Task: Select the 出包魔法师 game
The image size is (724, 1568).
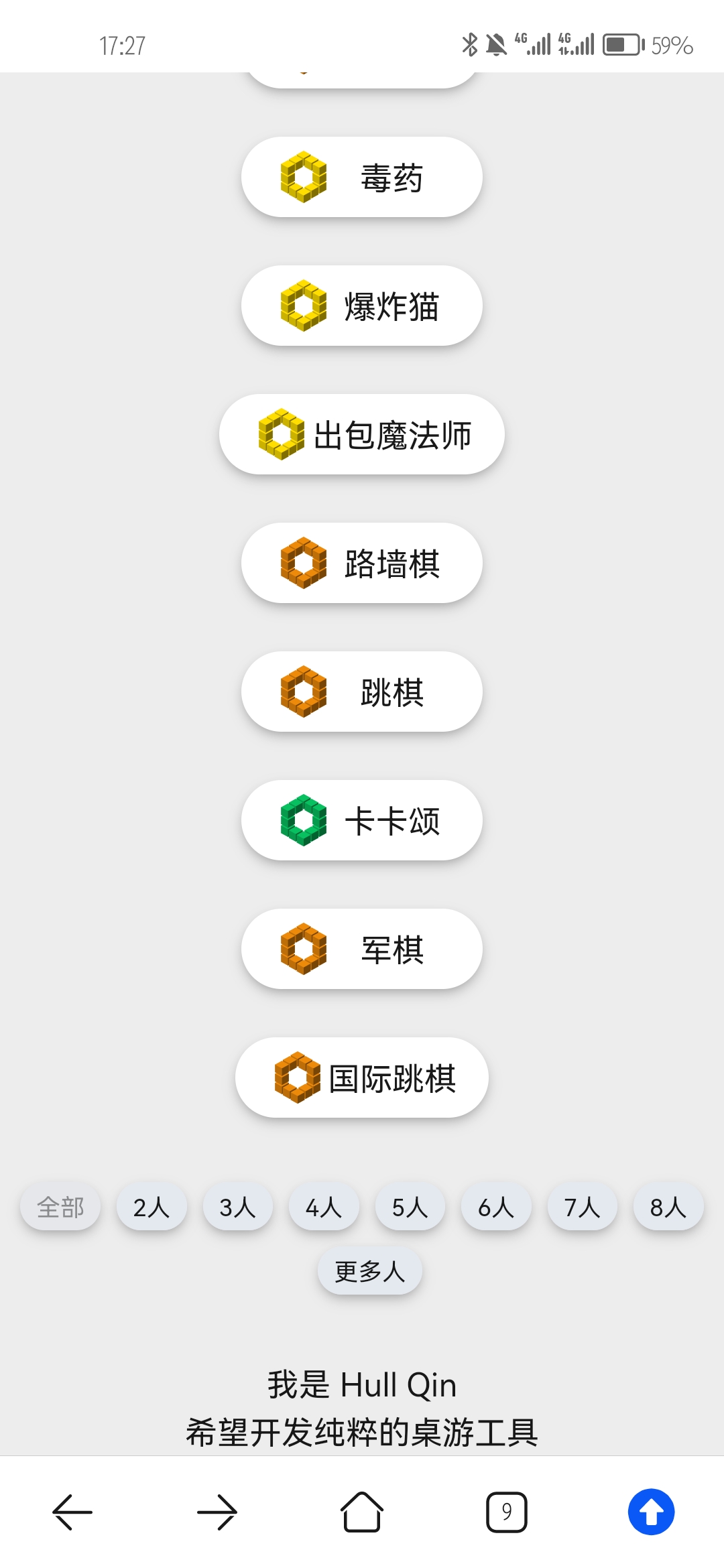Action: [362, 435]
